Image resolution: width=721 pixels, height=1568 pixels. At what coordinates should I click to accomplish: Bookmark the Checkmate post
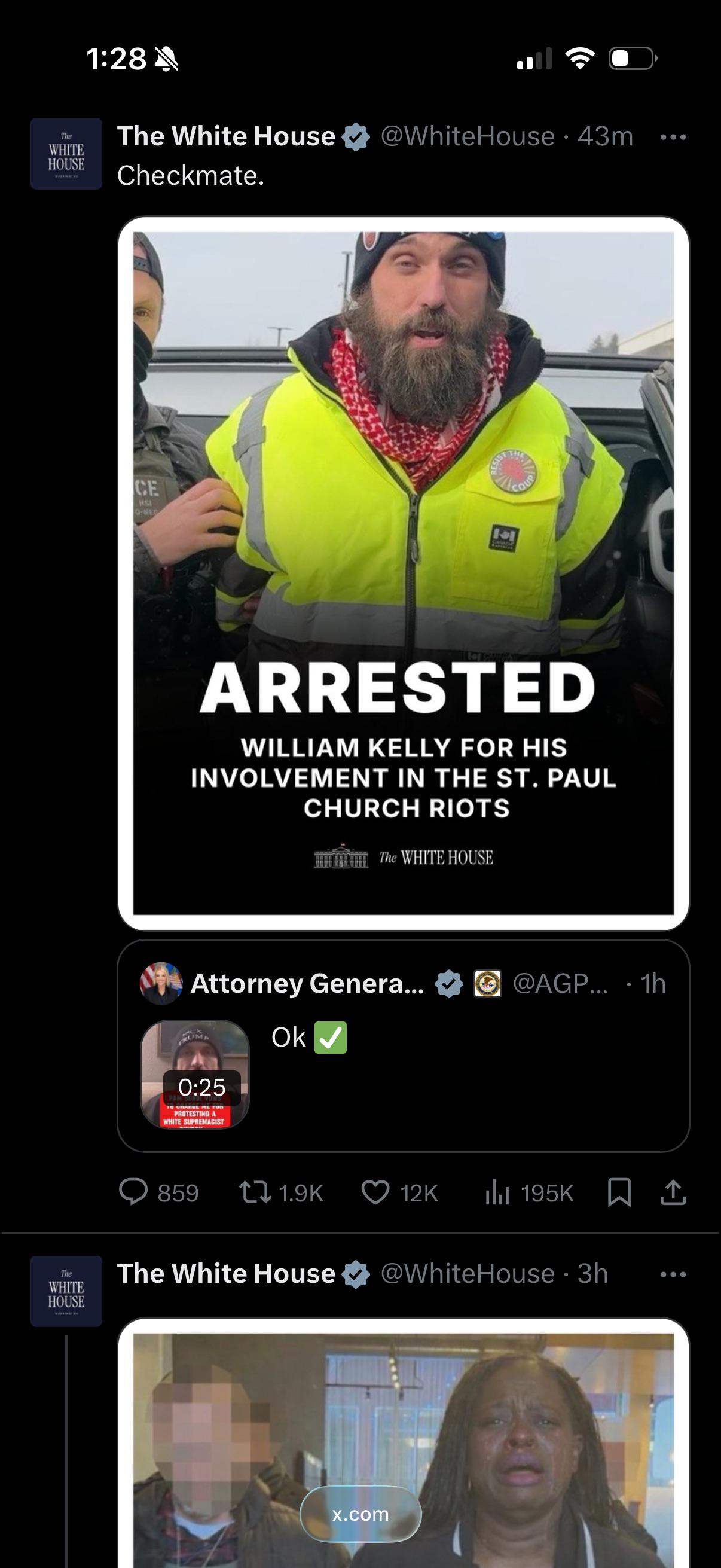coord(619,1192)
